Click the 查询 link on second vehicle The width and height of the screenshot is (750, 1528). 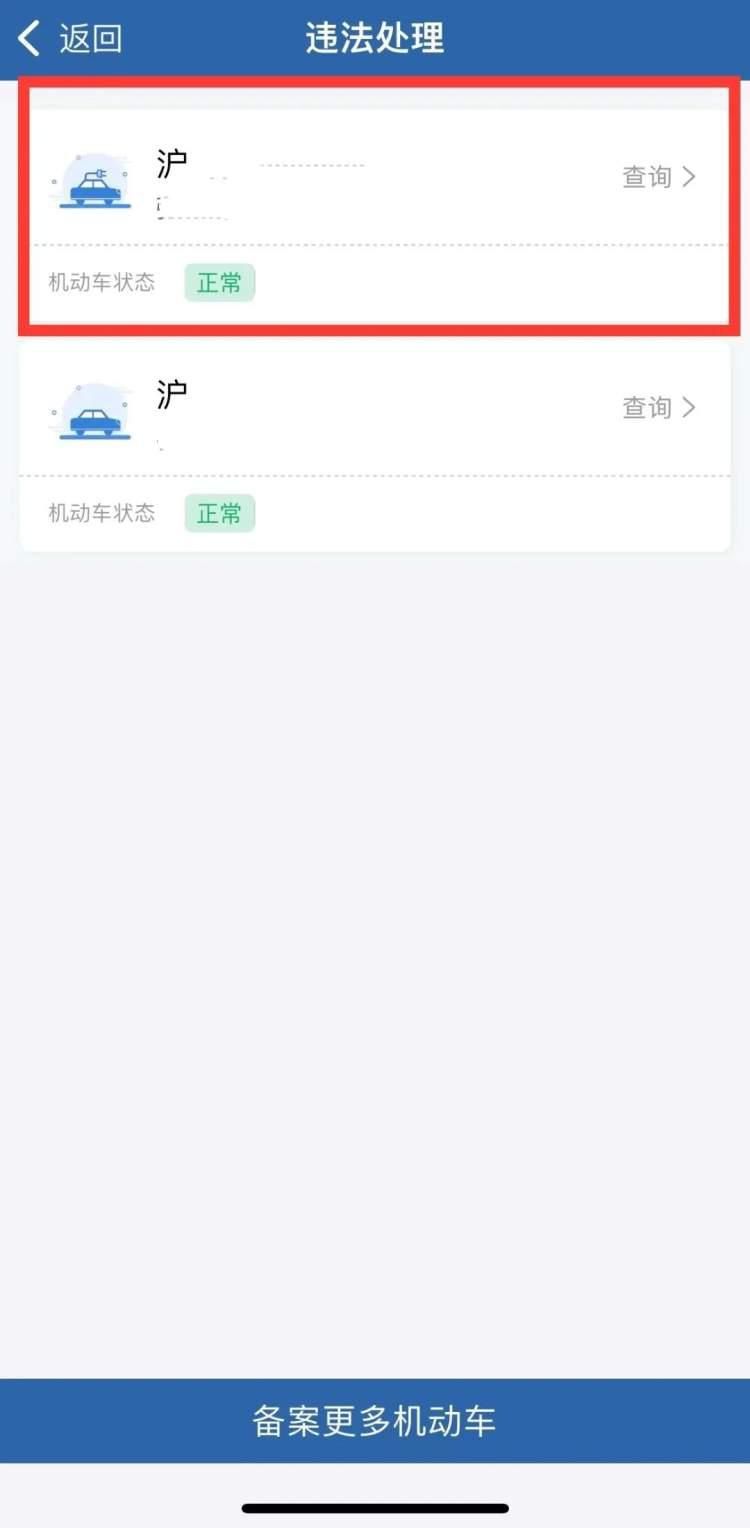coord(645,407)
